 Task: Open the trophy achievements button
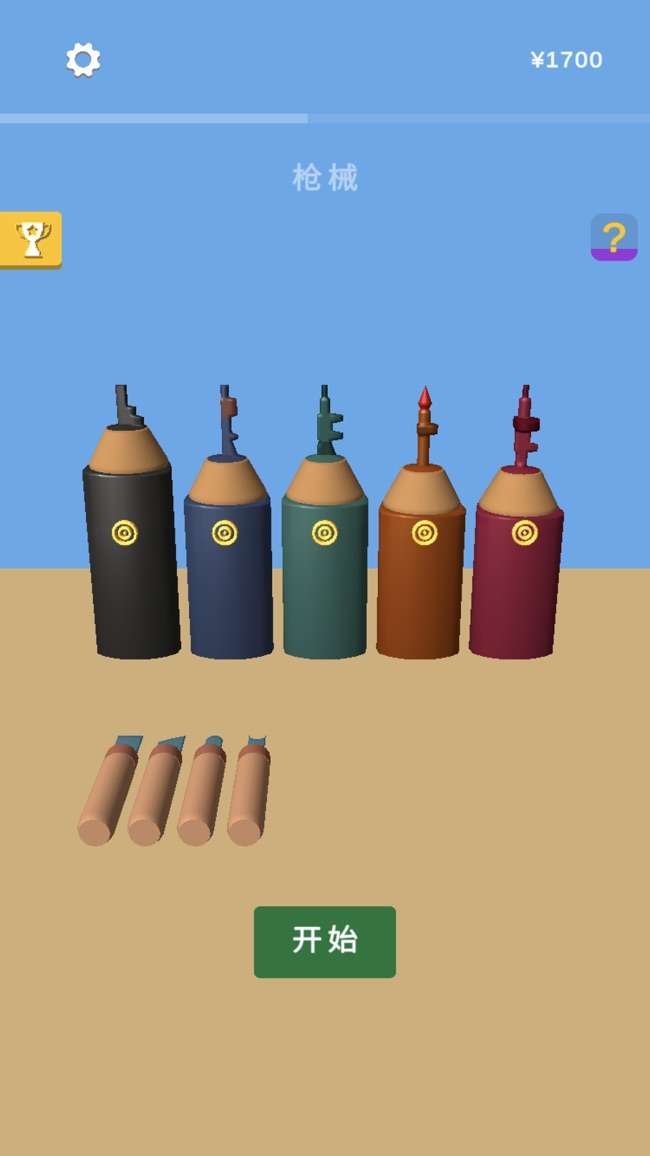click(x=31, y=239)
